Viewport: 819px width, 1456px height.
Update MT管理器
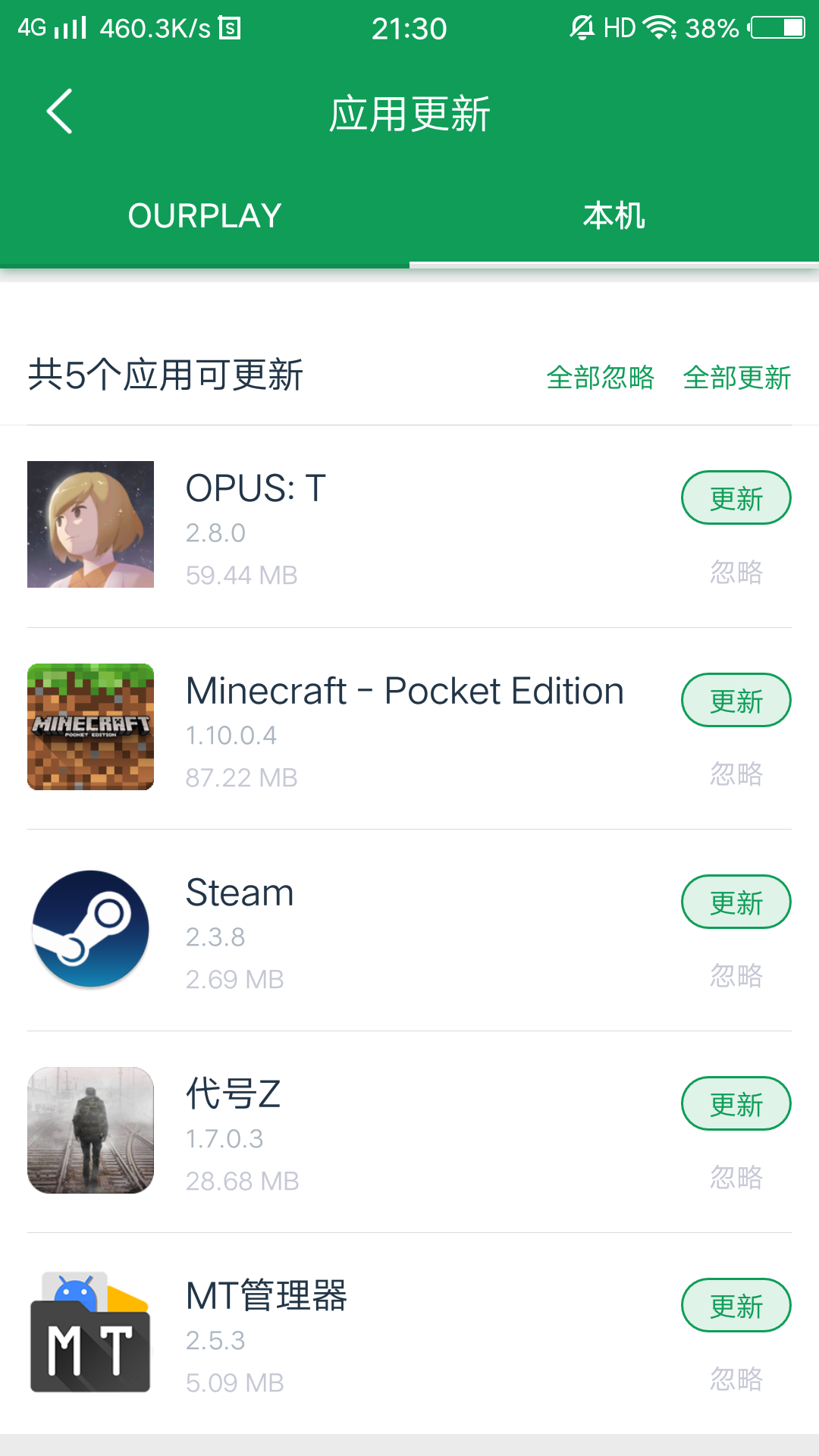pos(736,1305)
